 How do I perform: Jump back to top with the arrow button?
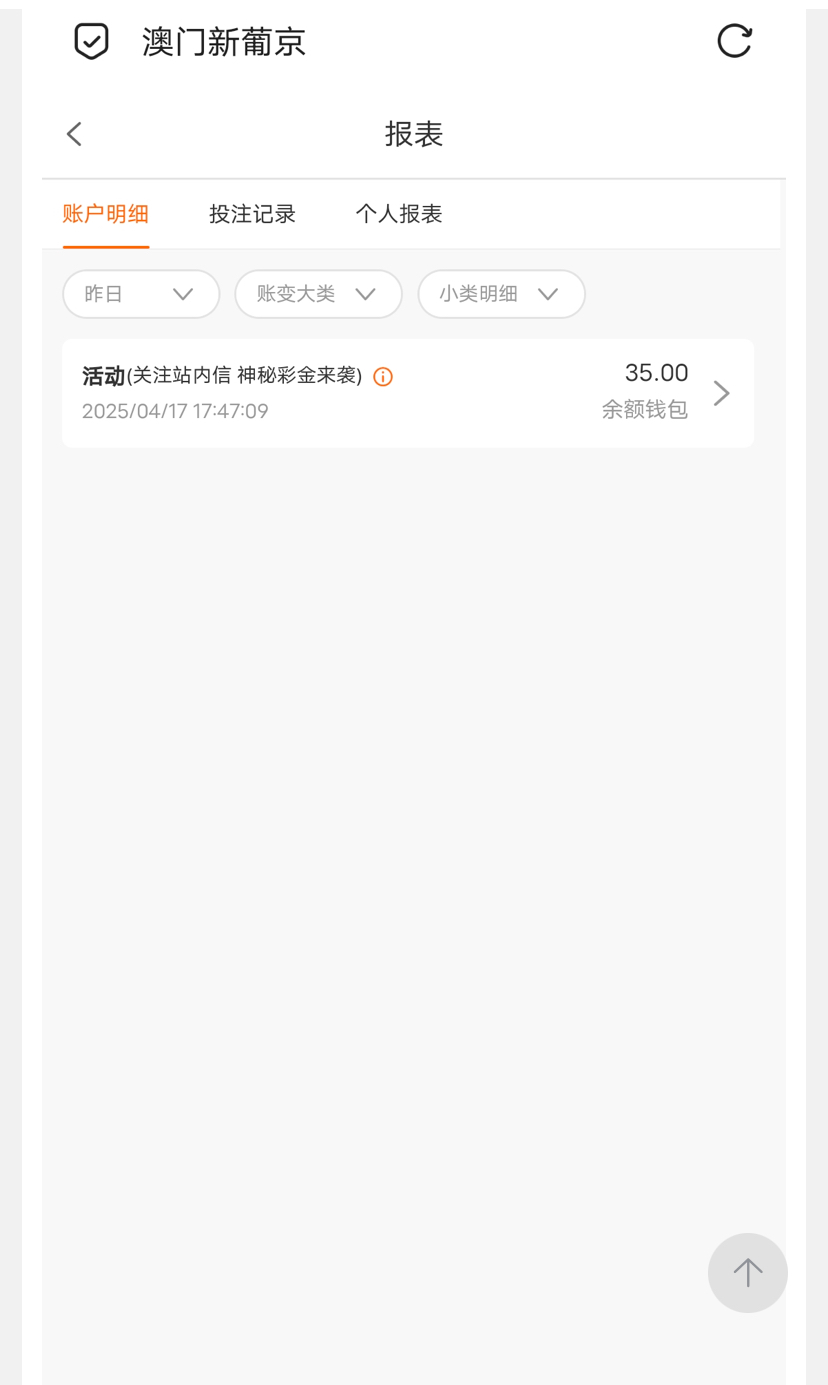(x=747, y=1272)
